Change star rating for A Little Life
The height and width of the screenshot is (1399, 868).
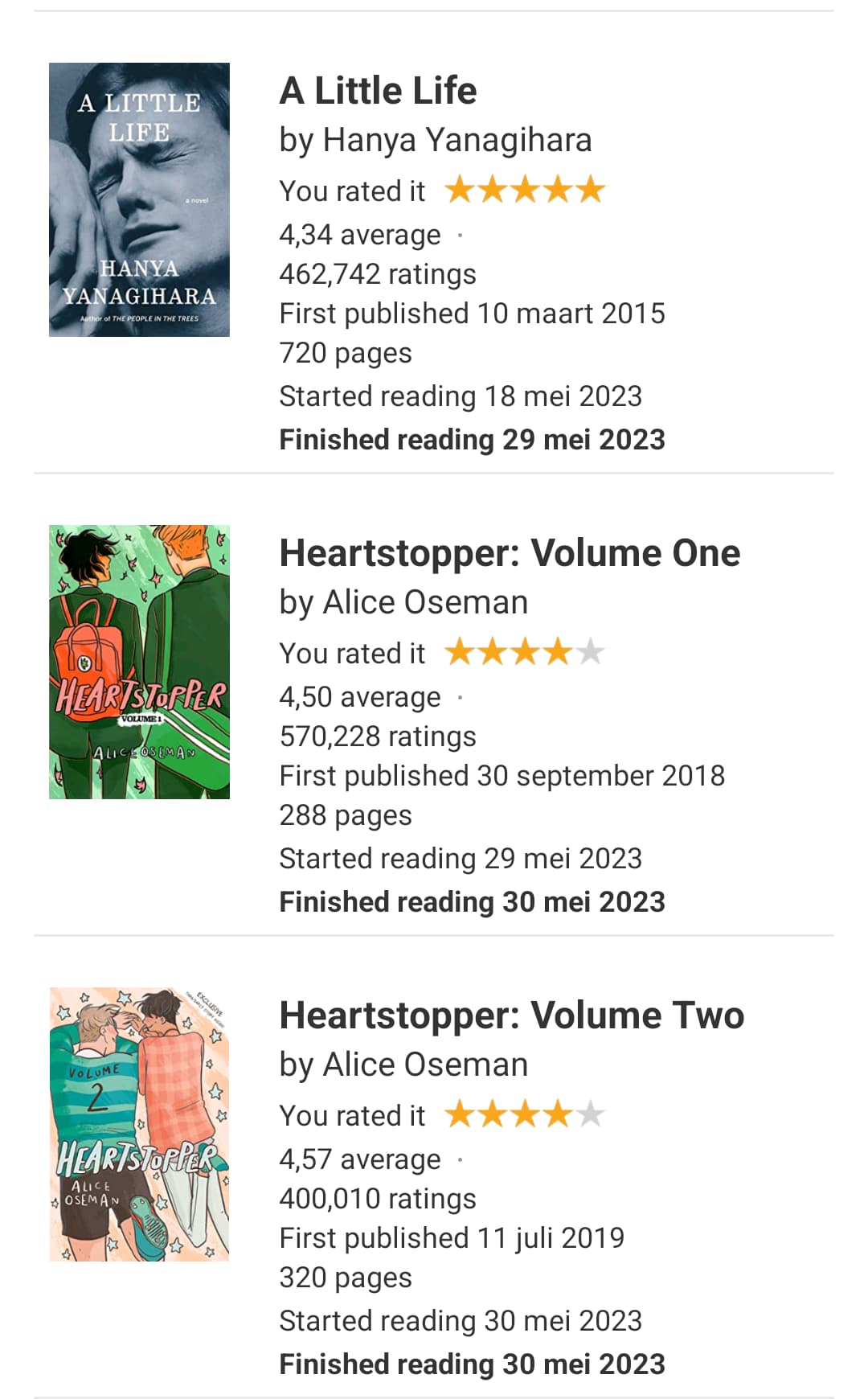[525, 191]
